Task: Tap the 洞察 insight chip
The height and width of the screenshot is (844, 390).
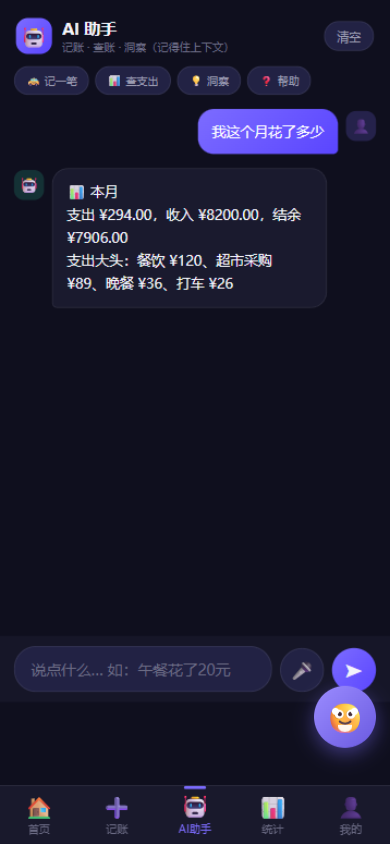Action: point(209,81)
